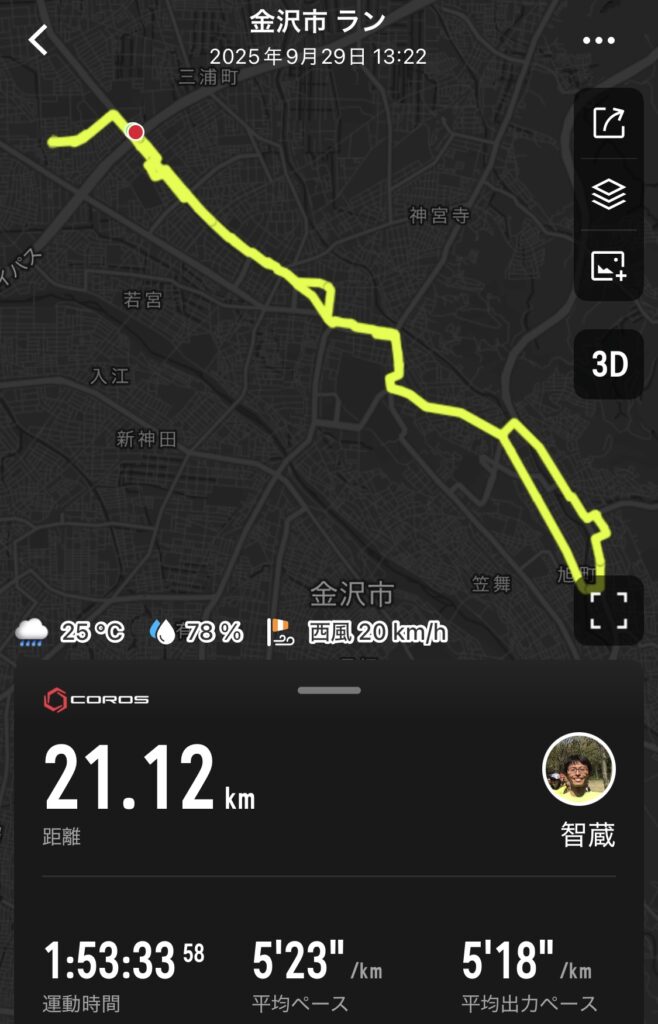Tap the panel drag handle
Image resolution: width=658 pixels, height=1024 pixels.
(329, 690)
